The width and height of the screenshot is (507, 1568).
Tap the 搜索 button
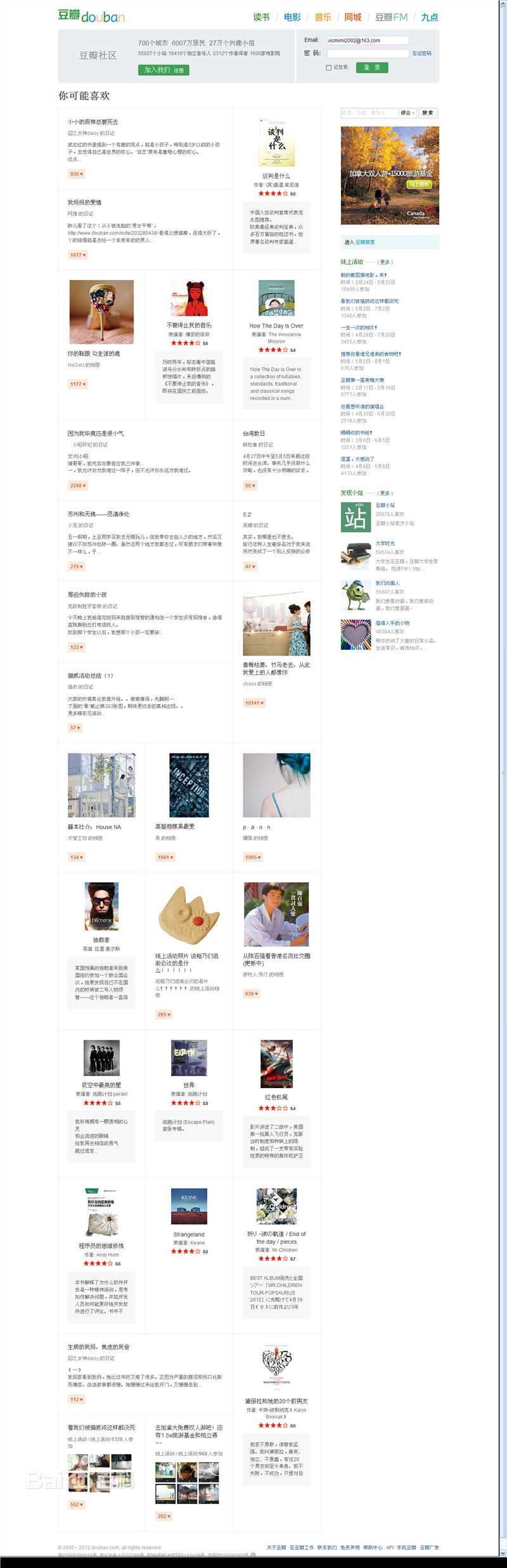click(428, 113)
